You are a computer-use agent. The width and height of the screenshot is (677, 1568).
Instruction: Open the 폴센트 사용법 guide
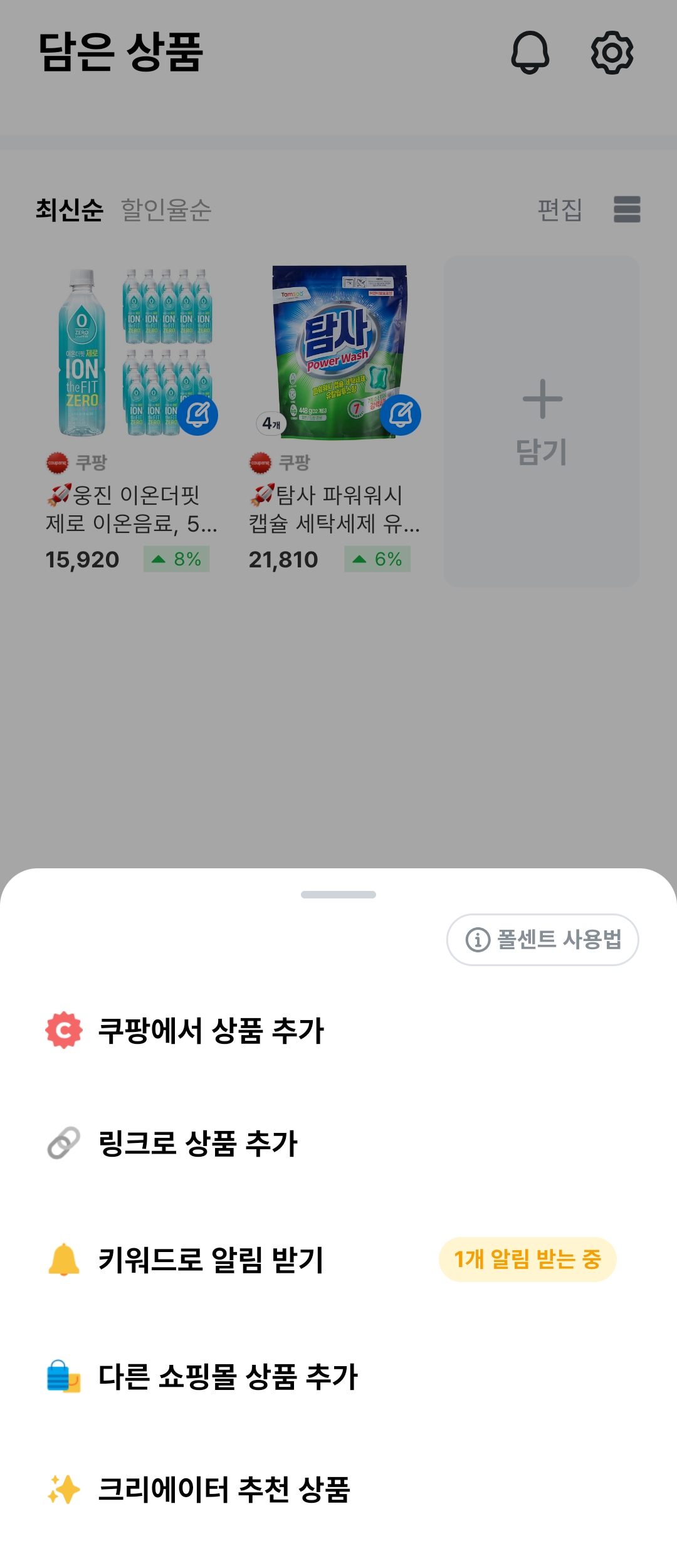542,939
